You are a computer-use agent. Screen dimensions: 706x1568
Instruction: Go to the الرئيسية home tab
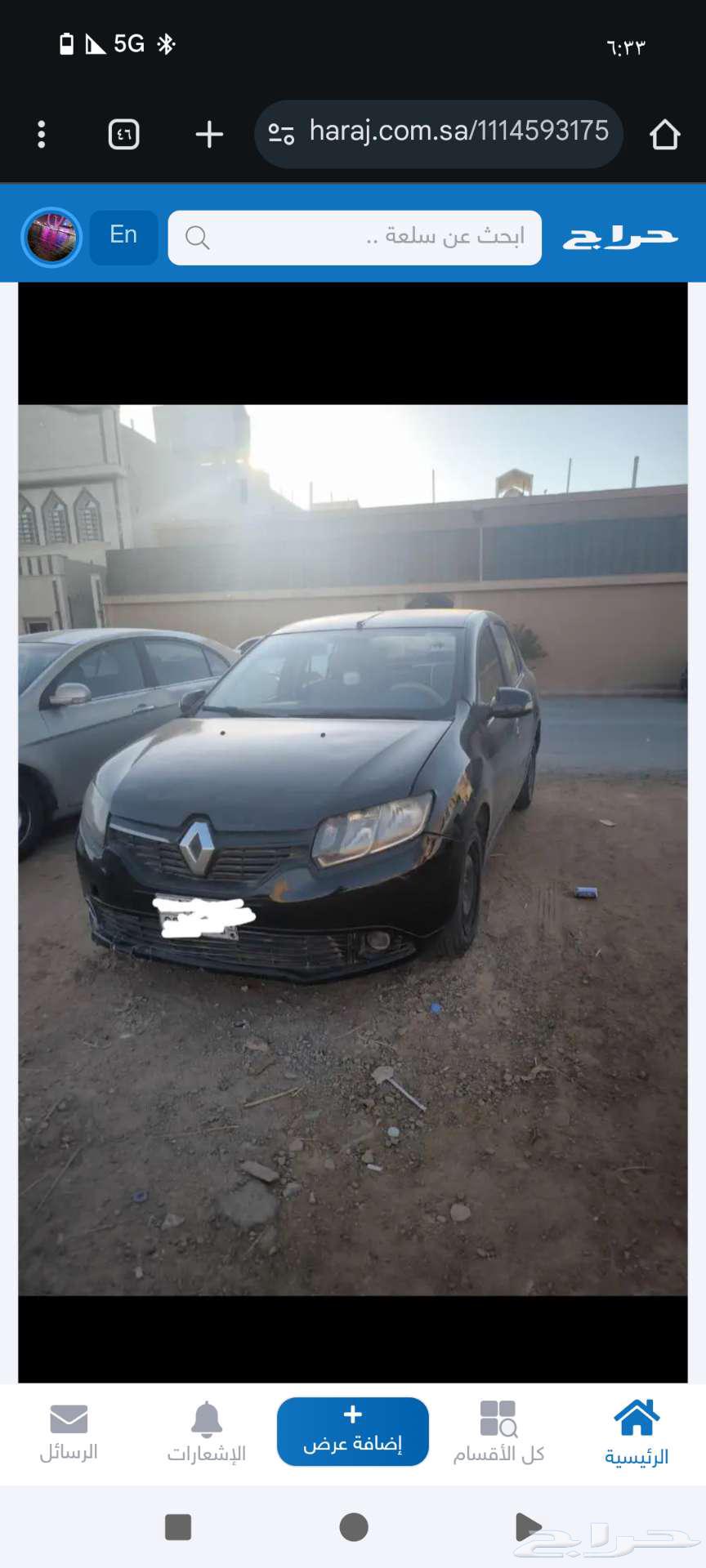click(x=637, y=1433)
